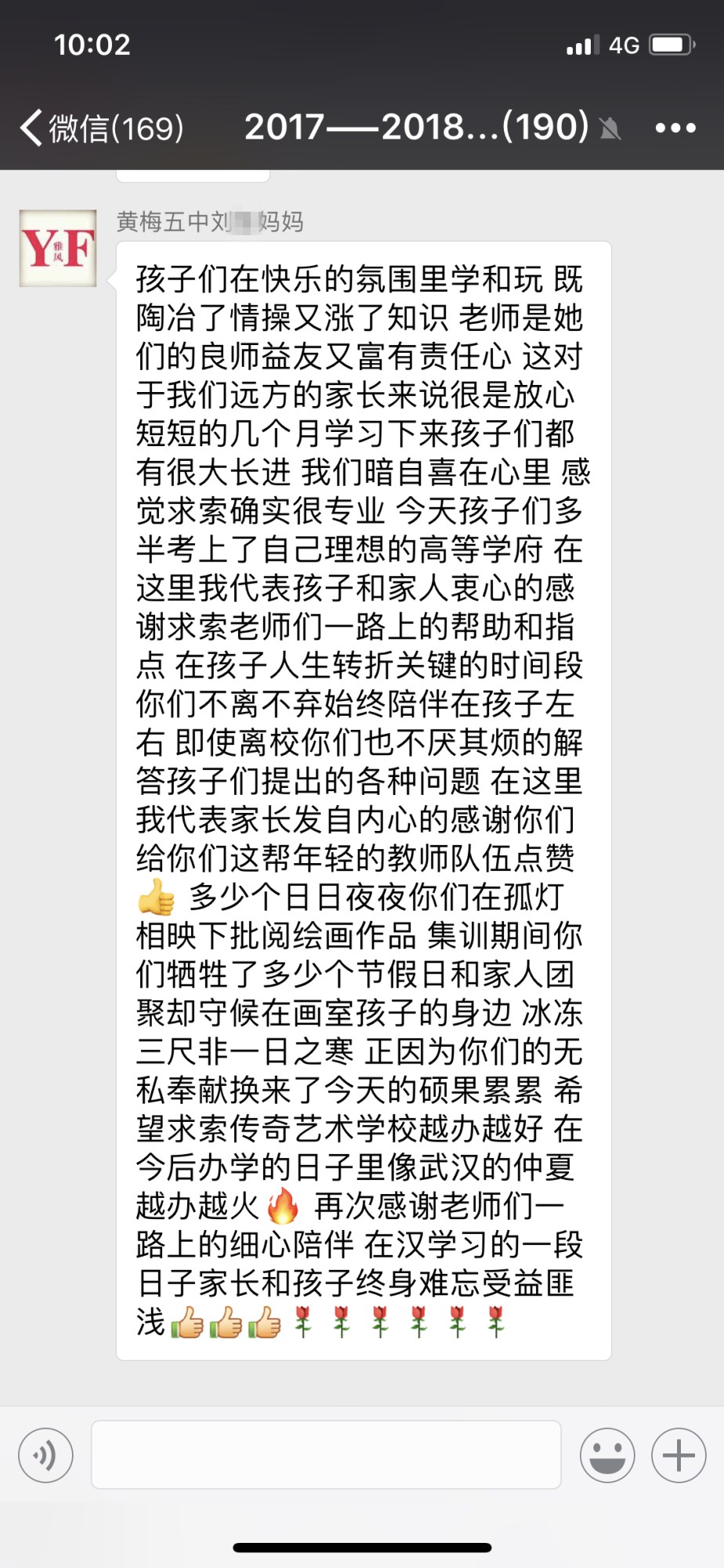Open the plus attachments menu
The height and width of the screenshot is (1568, 724).
679,1455
